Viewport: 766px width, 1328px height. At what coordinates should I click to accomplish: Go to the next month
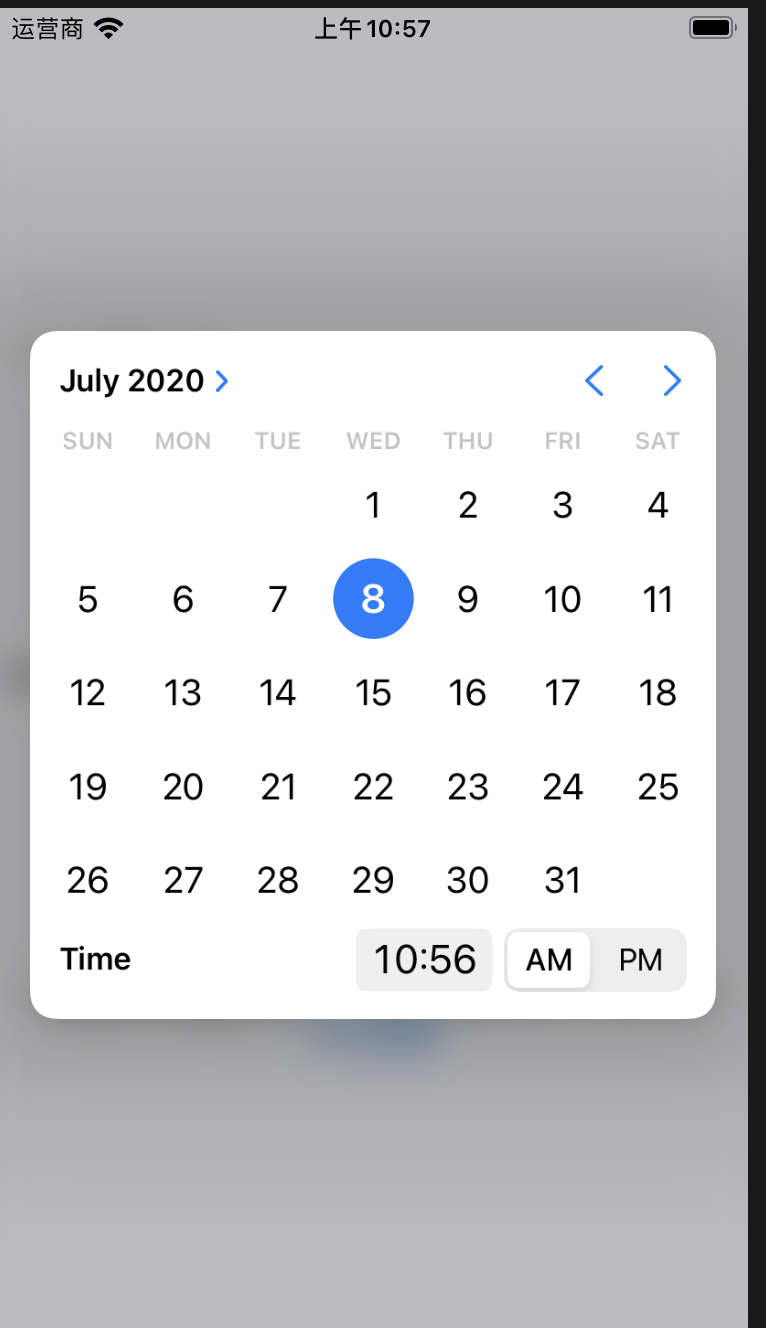click(672, 381)
